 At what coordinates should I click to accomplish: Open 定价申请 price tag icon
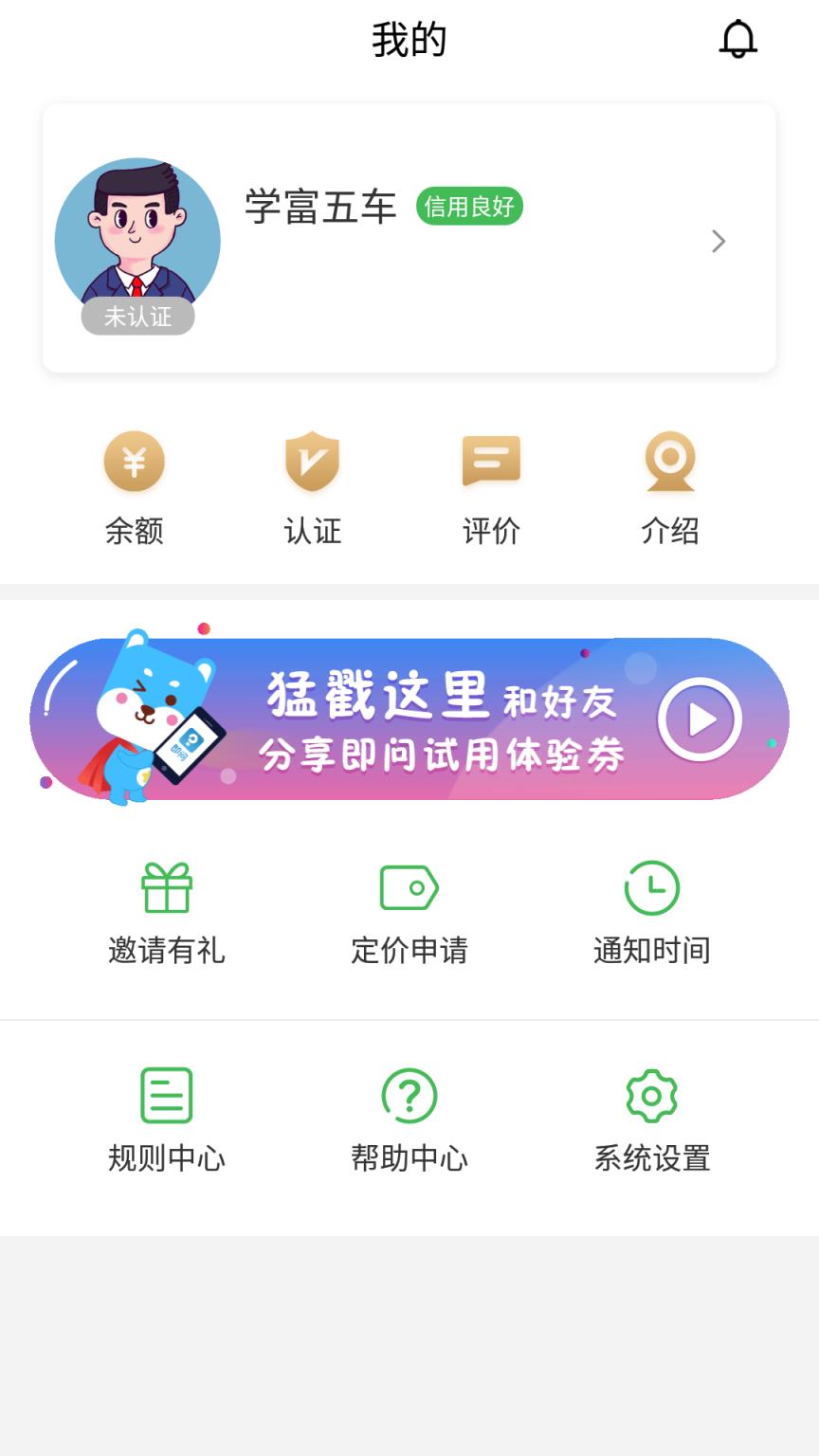click(x=409, y=889)
